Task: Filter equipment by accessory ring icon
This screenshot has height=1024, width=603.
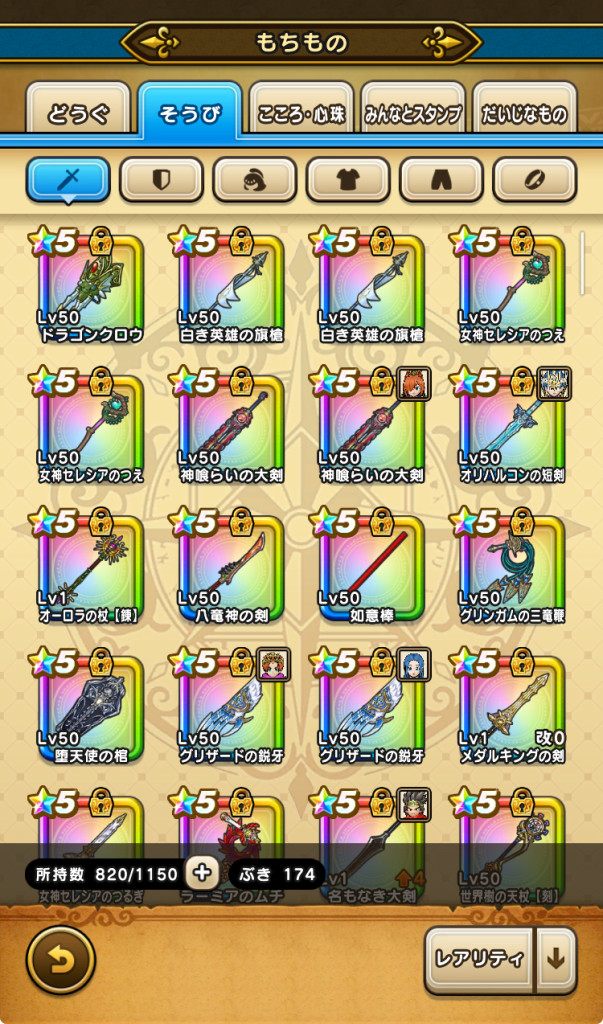Action: [535, 180]
